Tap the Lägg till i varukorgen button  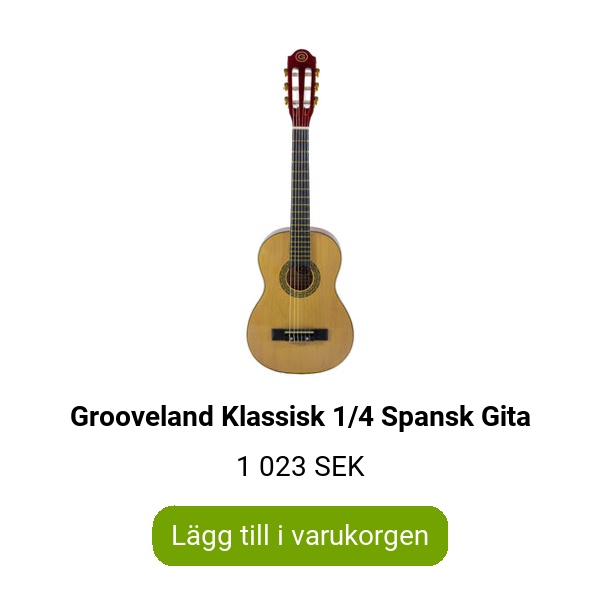[x=300, y=535]
